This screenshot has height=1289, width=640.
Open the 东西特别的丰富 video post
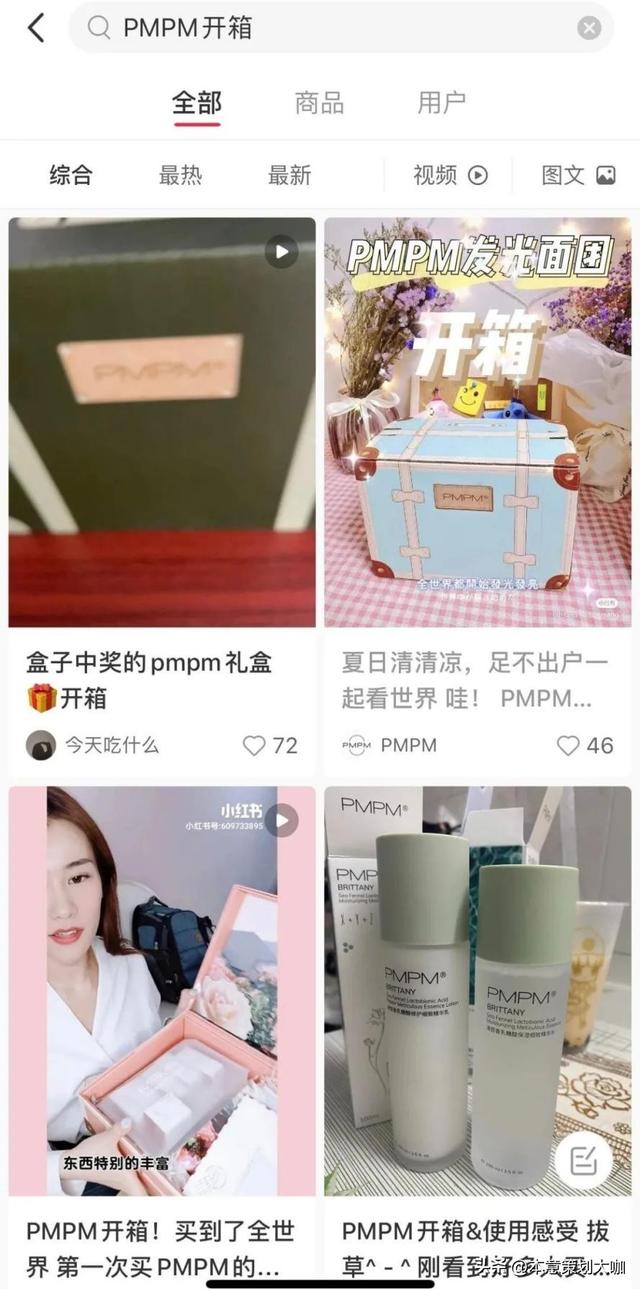click(162, 990)
